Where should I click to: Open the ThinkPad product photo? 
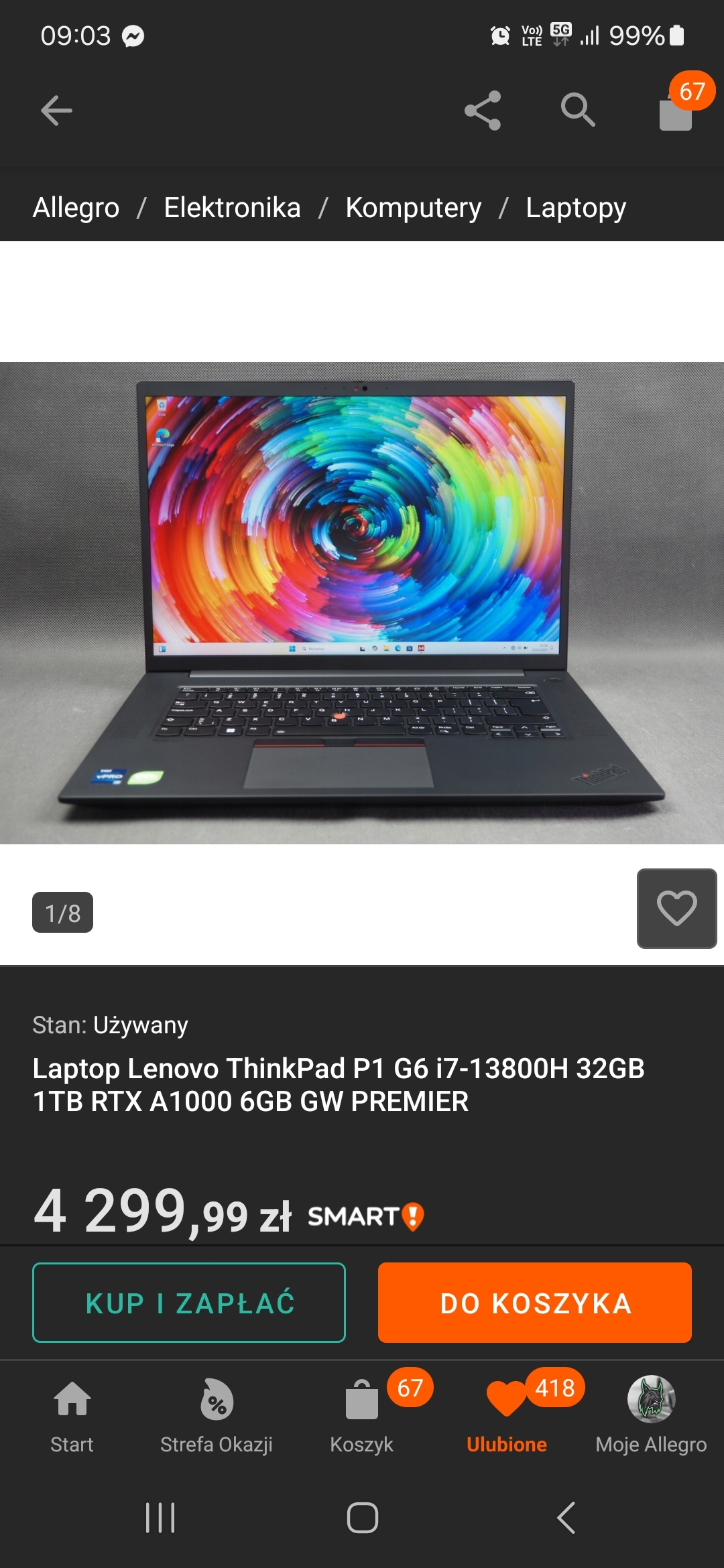pos(362,603)
